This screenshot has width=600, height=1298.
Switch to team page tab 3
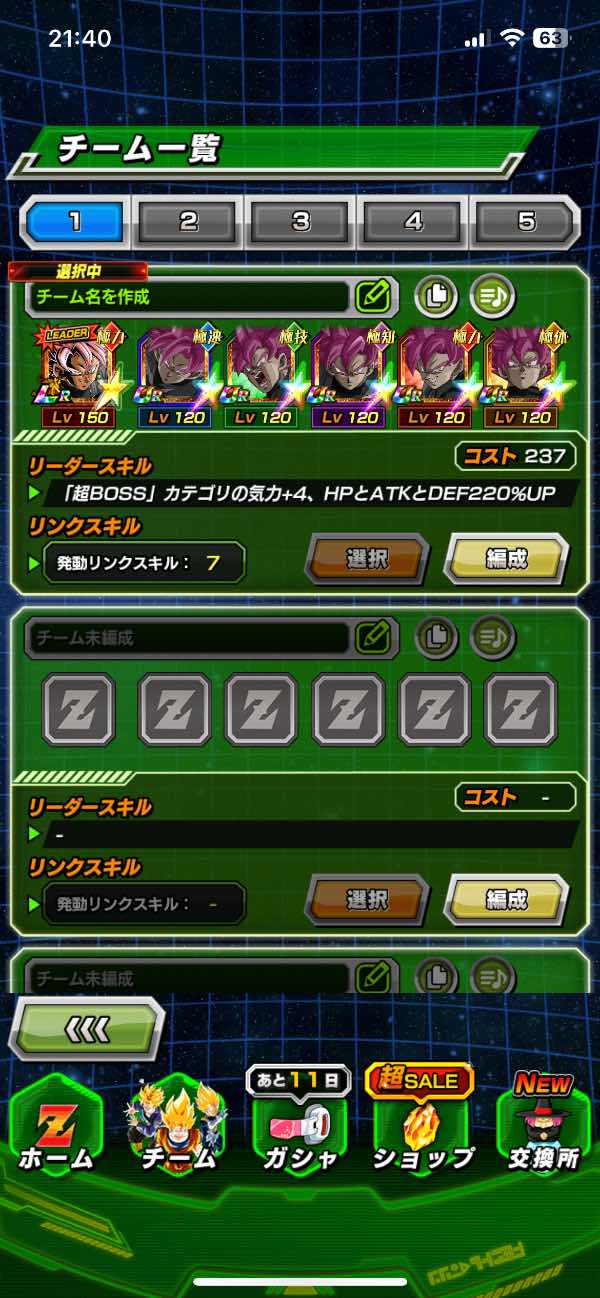[x=301, y=222]
